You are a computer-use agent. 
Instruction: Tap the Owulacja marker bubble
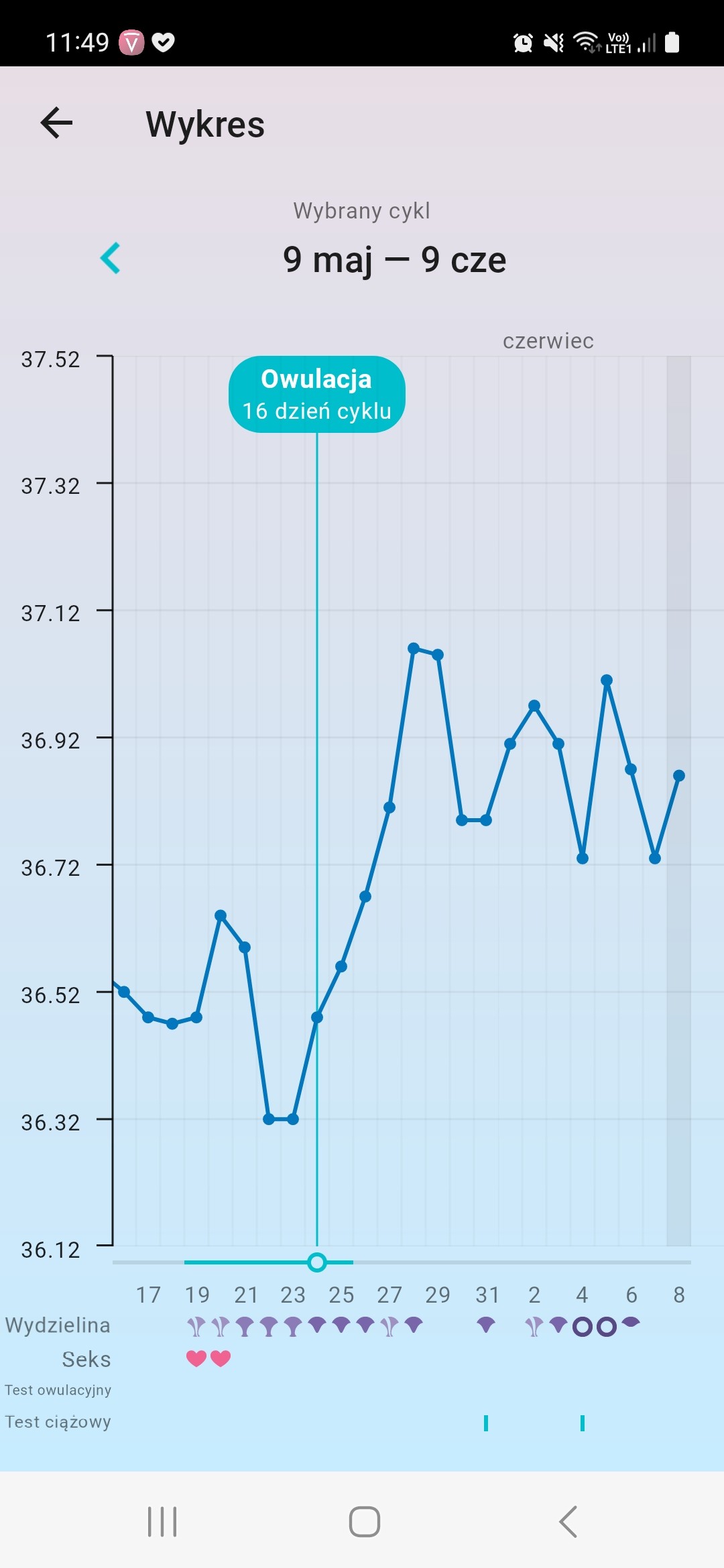tap(316, 394)
